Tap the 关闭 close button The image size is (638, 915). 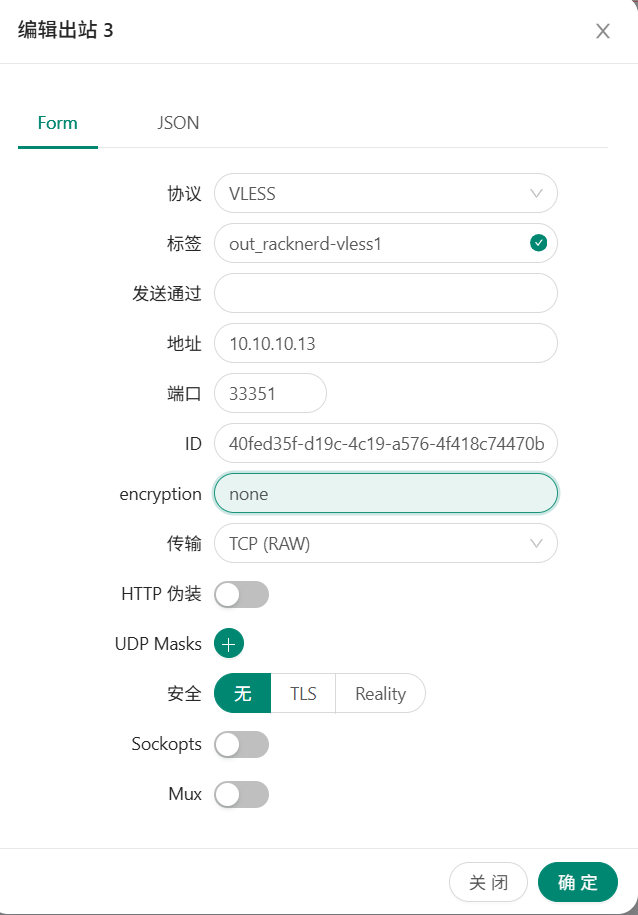(488, 882)
